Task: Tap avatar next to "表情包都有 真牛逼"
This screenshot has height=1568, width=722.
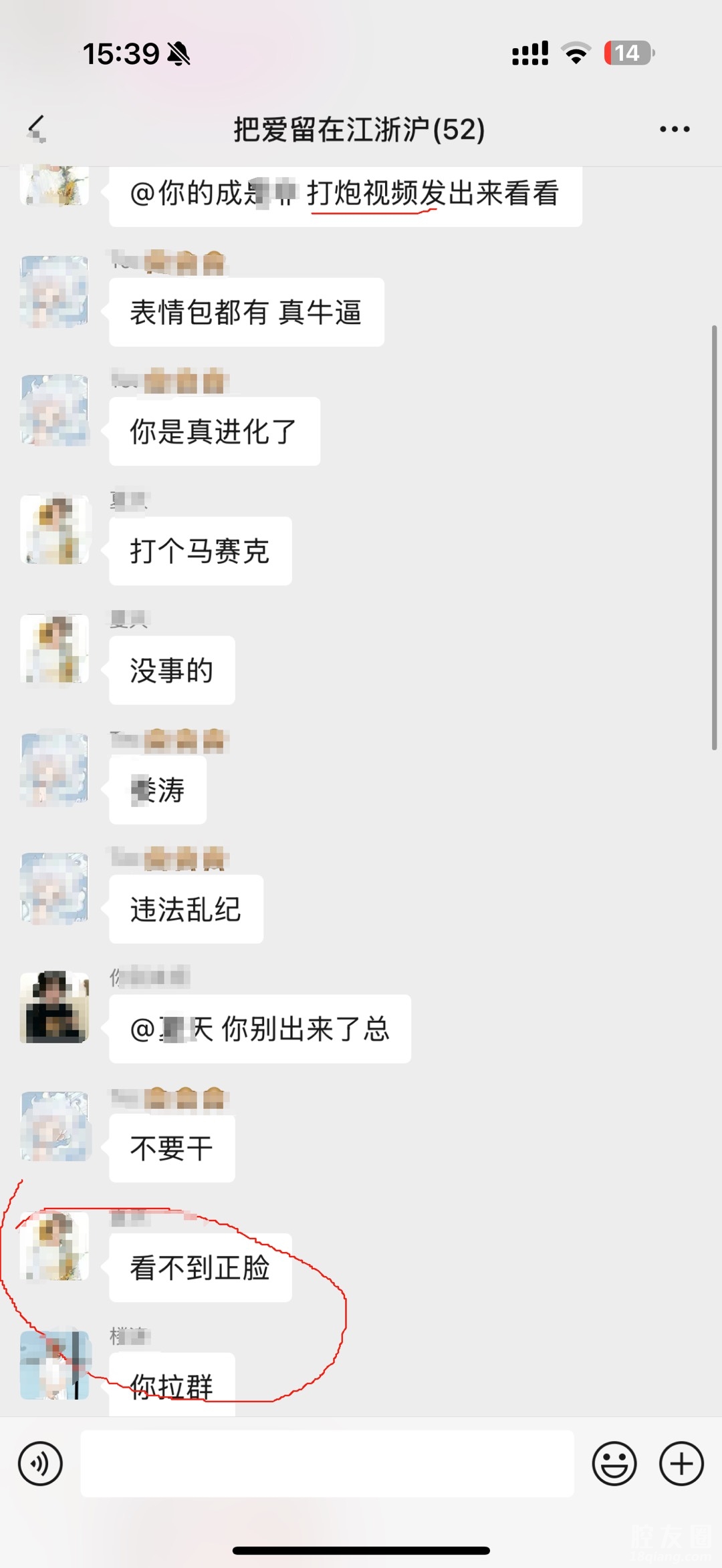Action: (x=55, y=291)
